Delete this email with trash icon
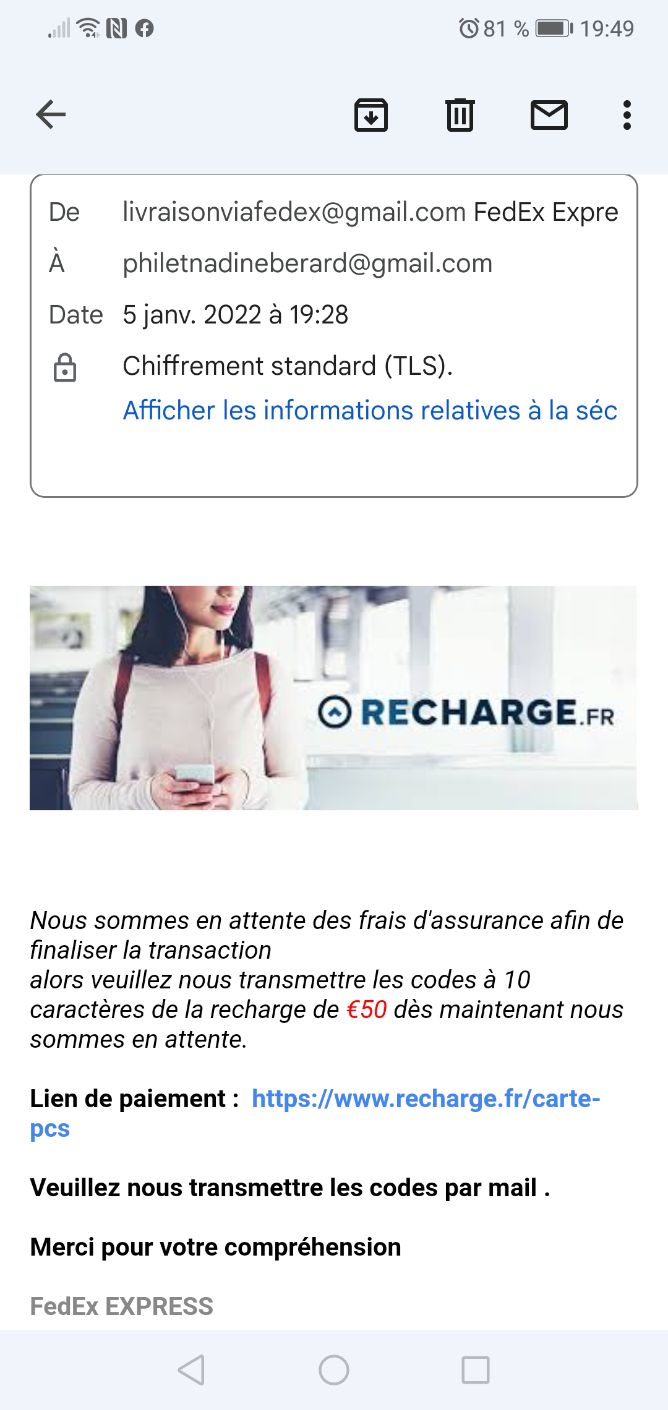 (x=459, y=115)
